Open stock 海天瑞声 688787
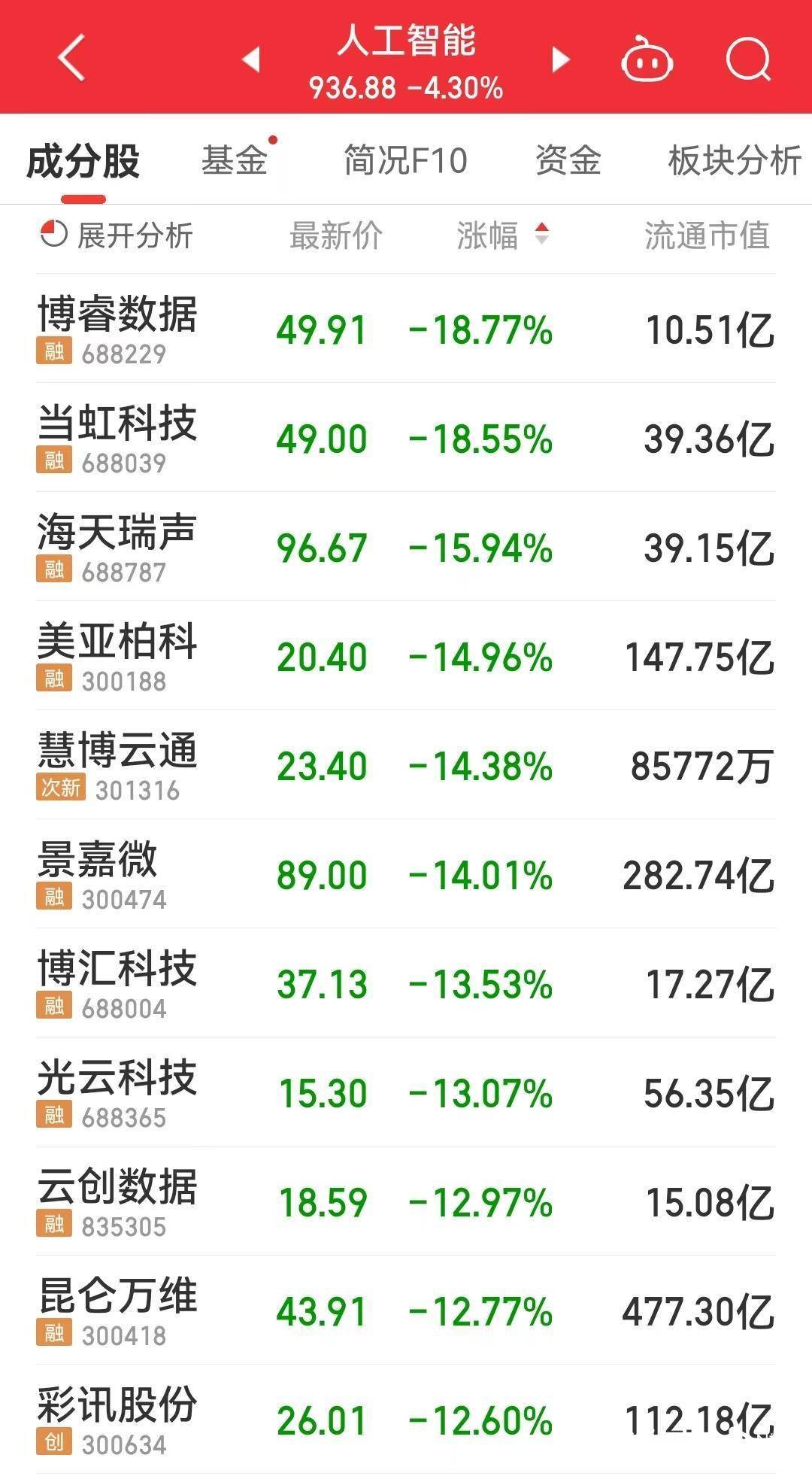This screenshot has height=1479, width=812. click(406, 547)
